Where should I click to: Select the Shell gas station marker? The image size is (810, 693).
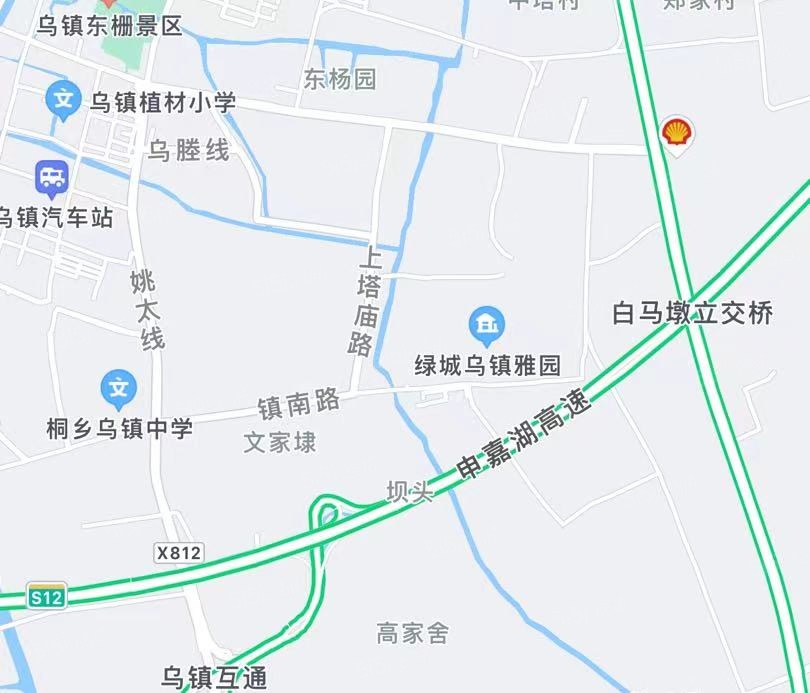[x=677, y=133]
